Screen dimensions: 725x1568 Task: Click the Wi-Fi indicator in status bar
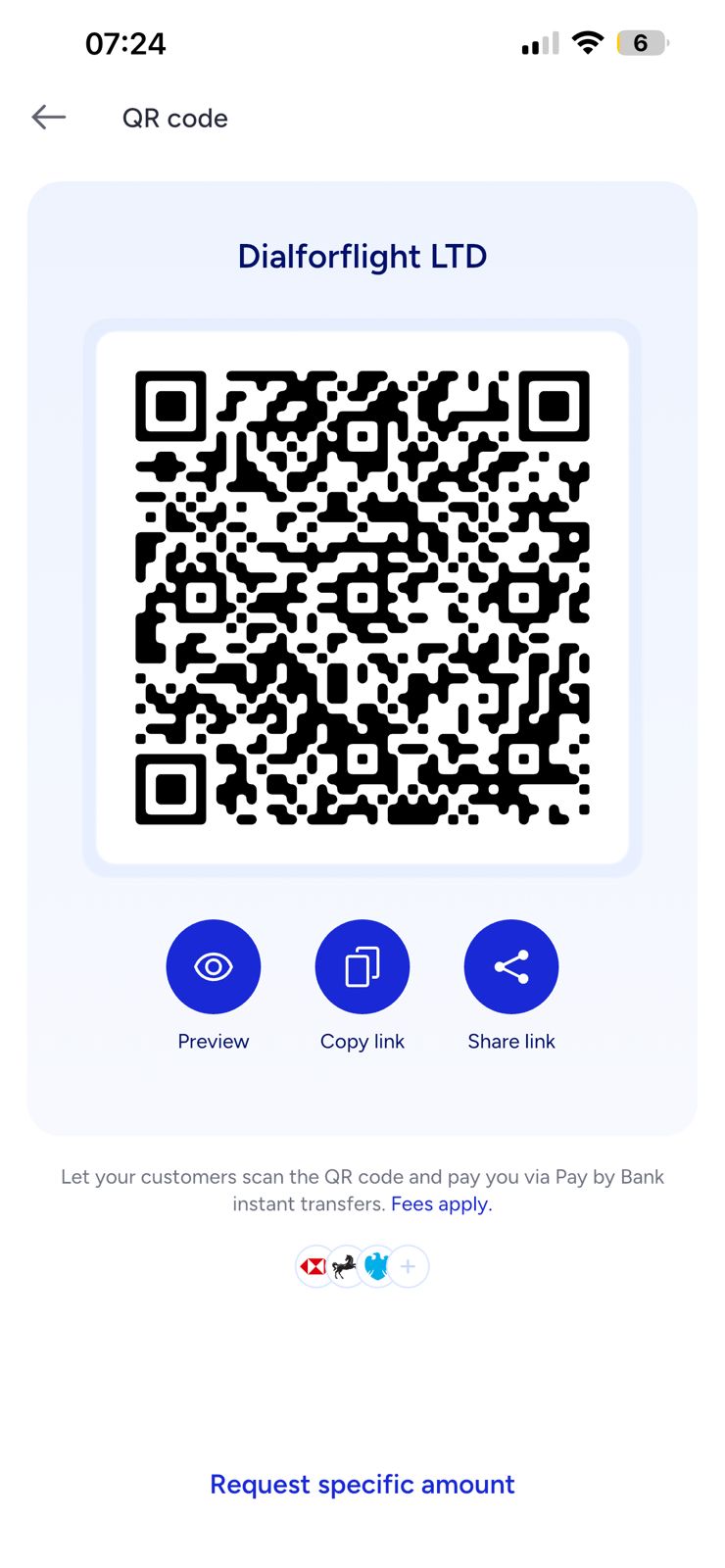pos(585,43)
